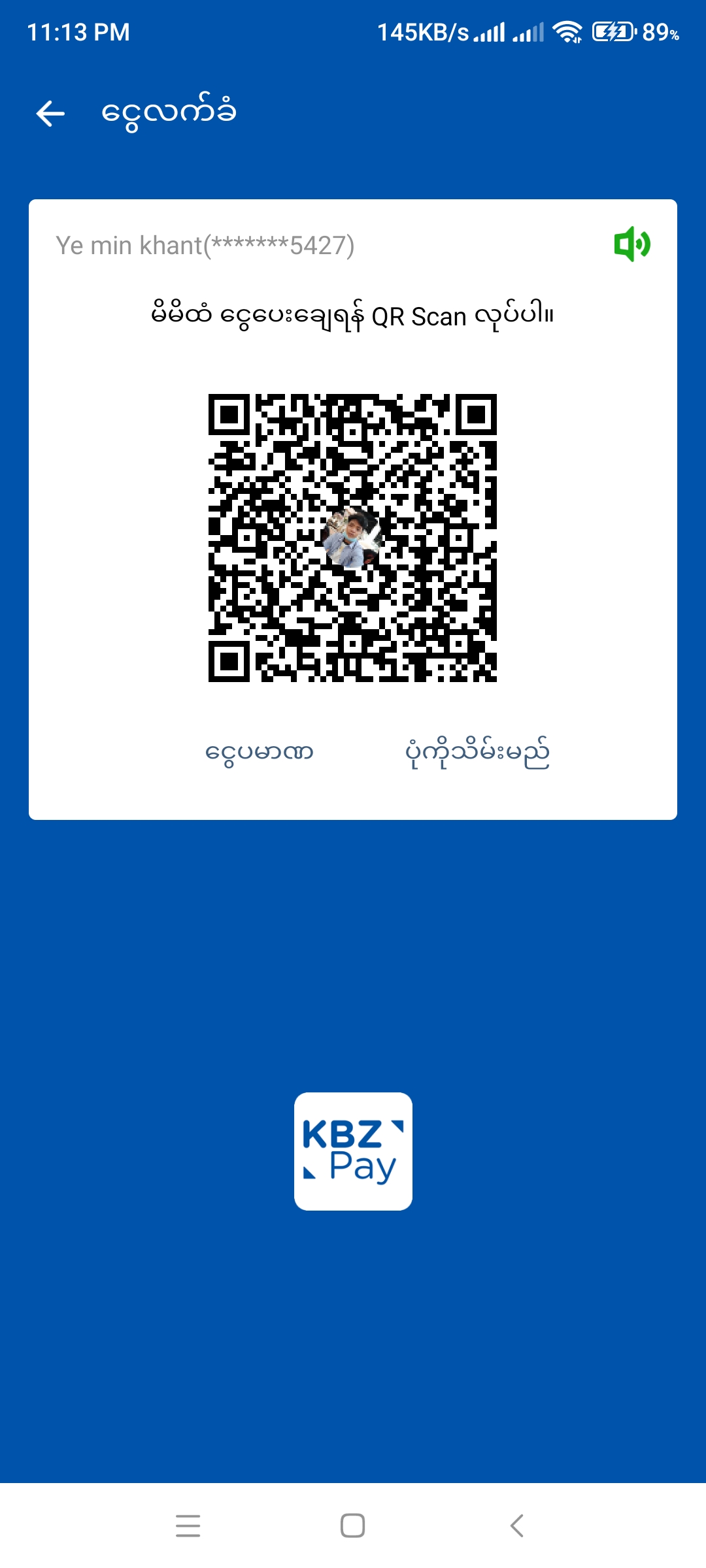The height and width of the screenshot is (1568, 706).
Task: Go to the home screen
Action: click(x=353, y=1526)
